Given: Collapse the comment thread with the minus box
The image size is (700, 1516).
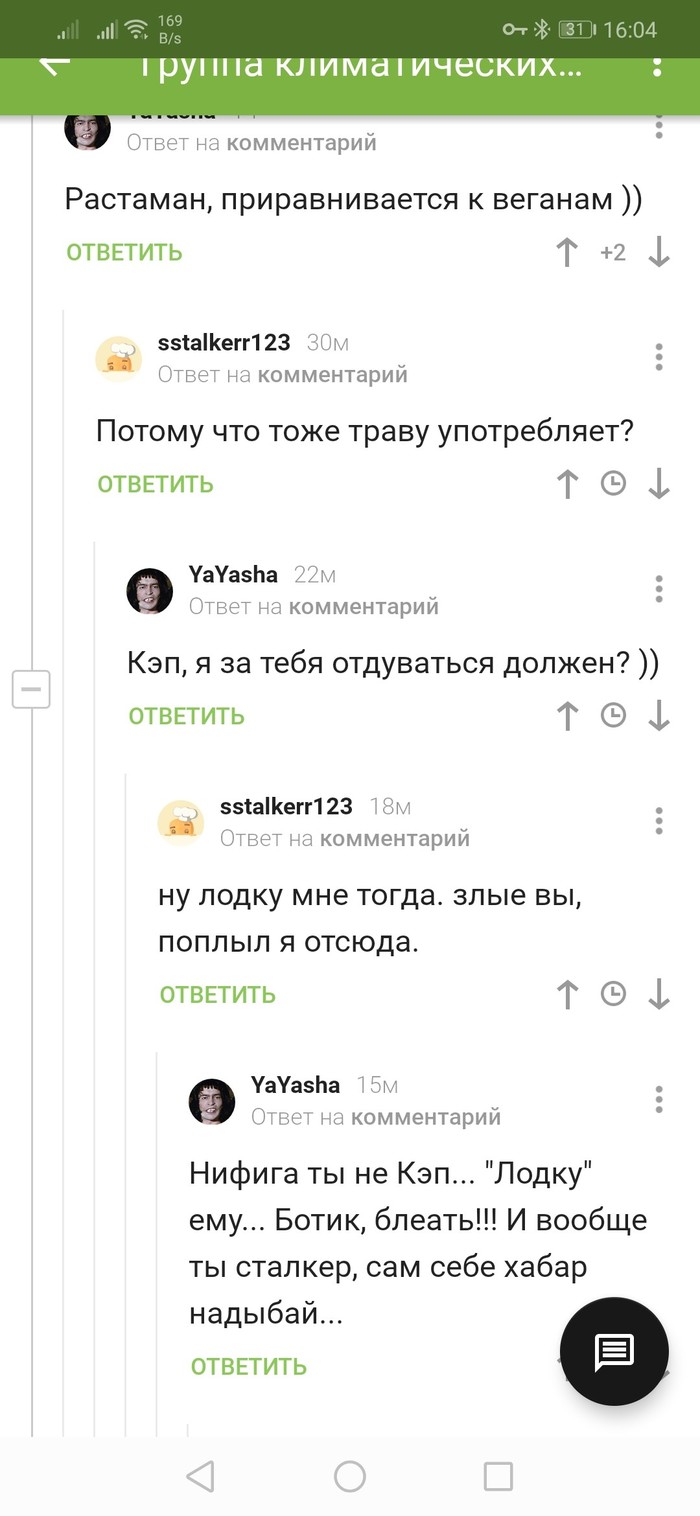Looking at the screenshot, I should [31, 689].
